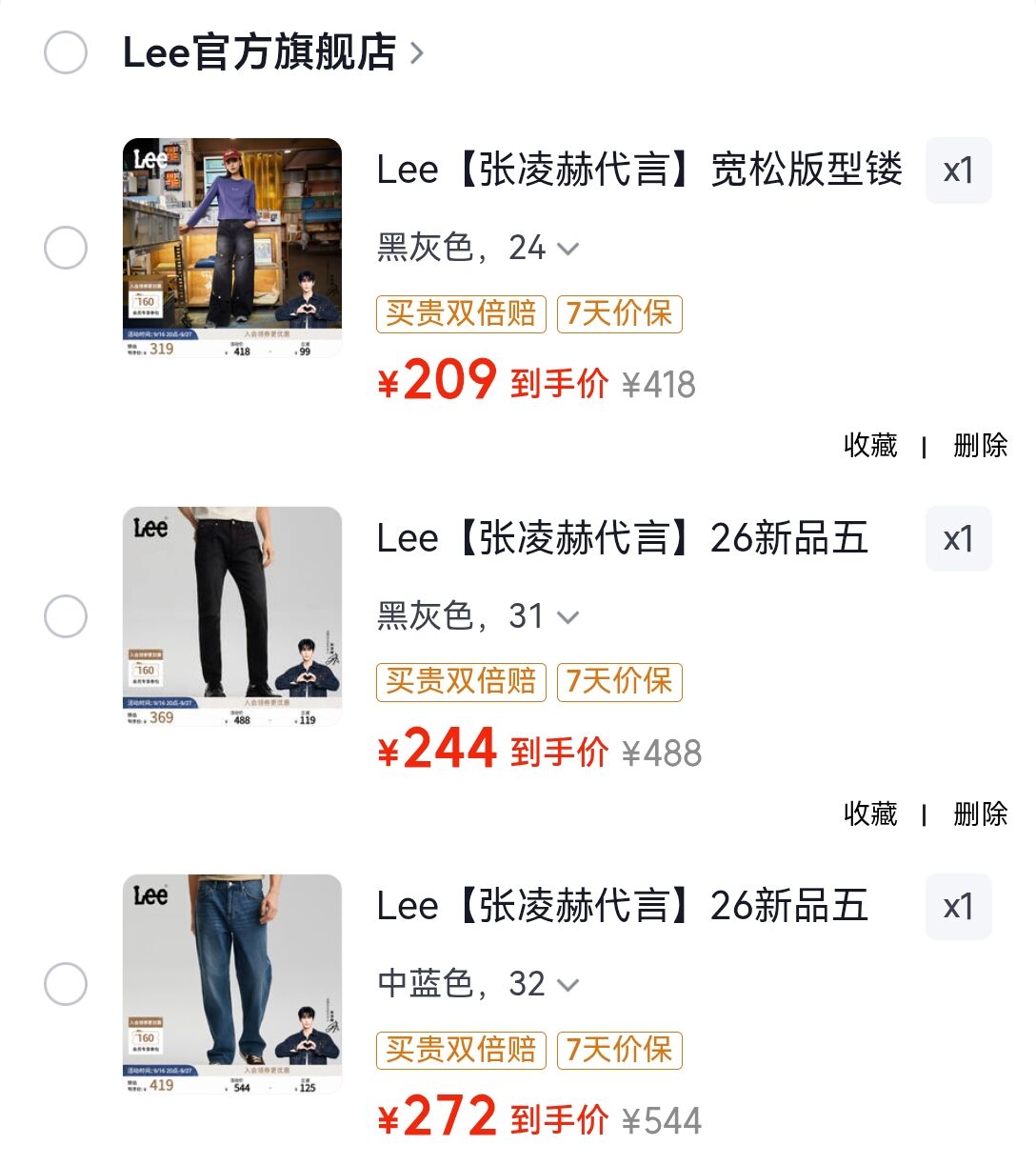Screen dimensions: 1036x1165
Task: Select the ¥209 宽松版型 jeans item
Action: point(66,248)
